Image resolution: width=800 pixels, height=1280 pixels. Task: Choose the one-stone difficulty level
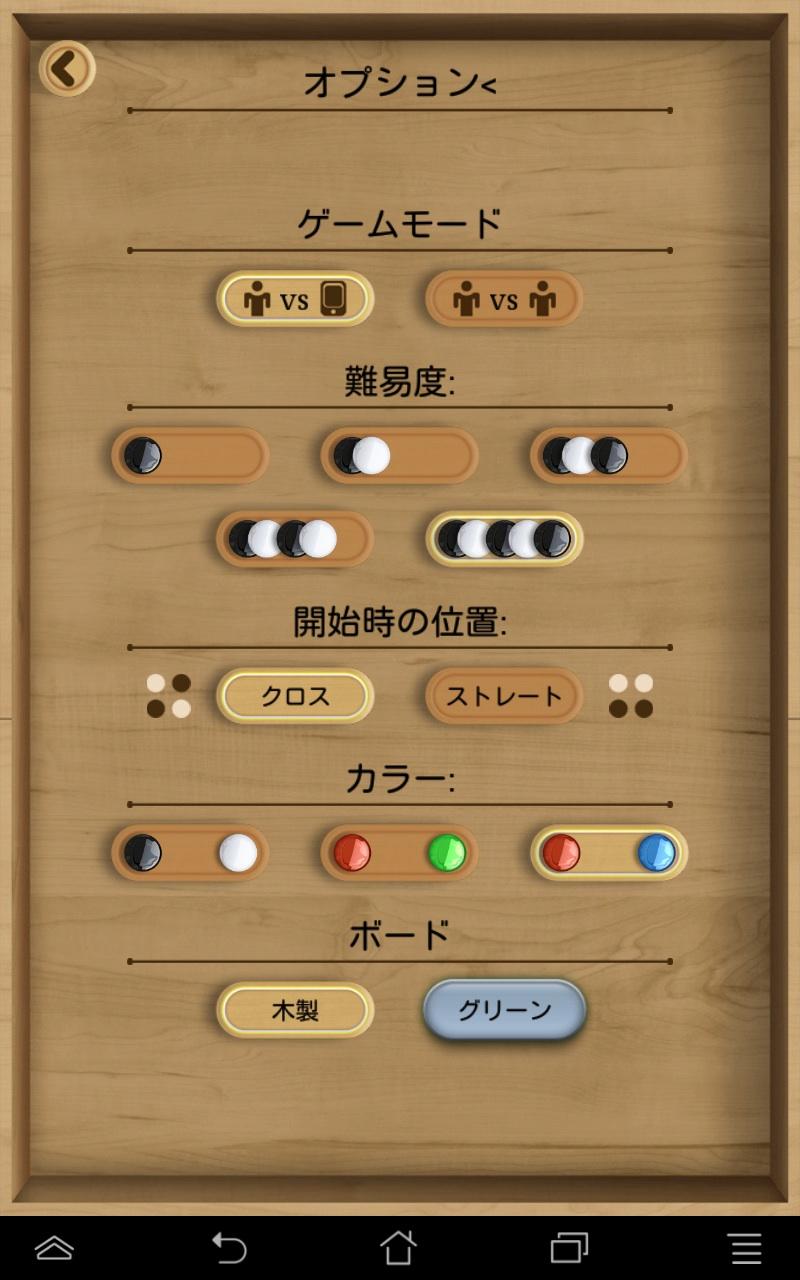tap(190, 456)
